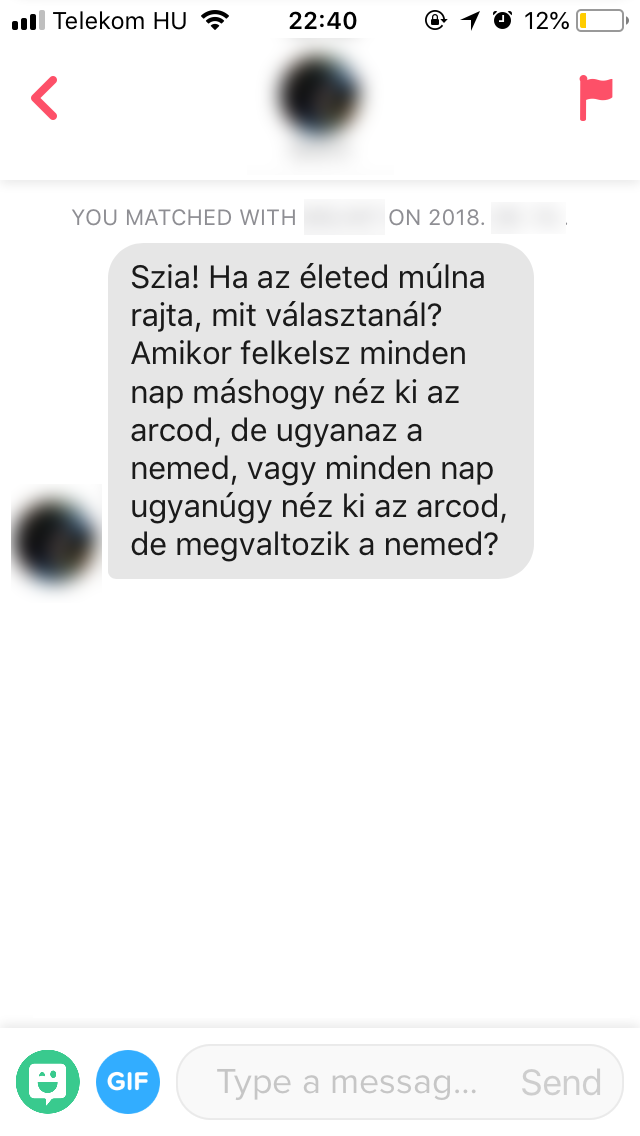Tap the sender's avatar beside the message
Image resolution: width=640 pixels, height=1136 pixels.
55,538
